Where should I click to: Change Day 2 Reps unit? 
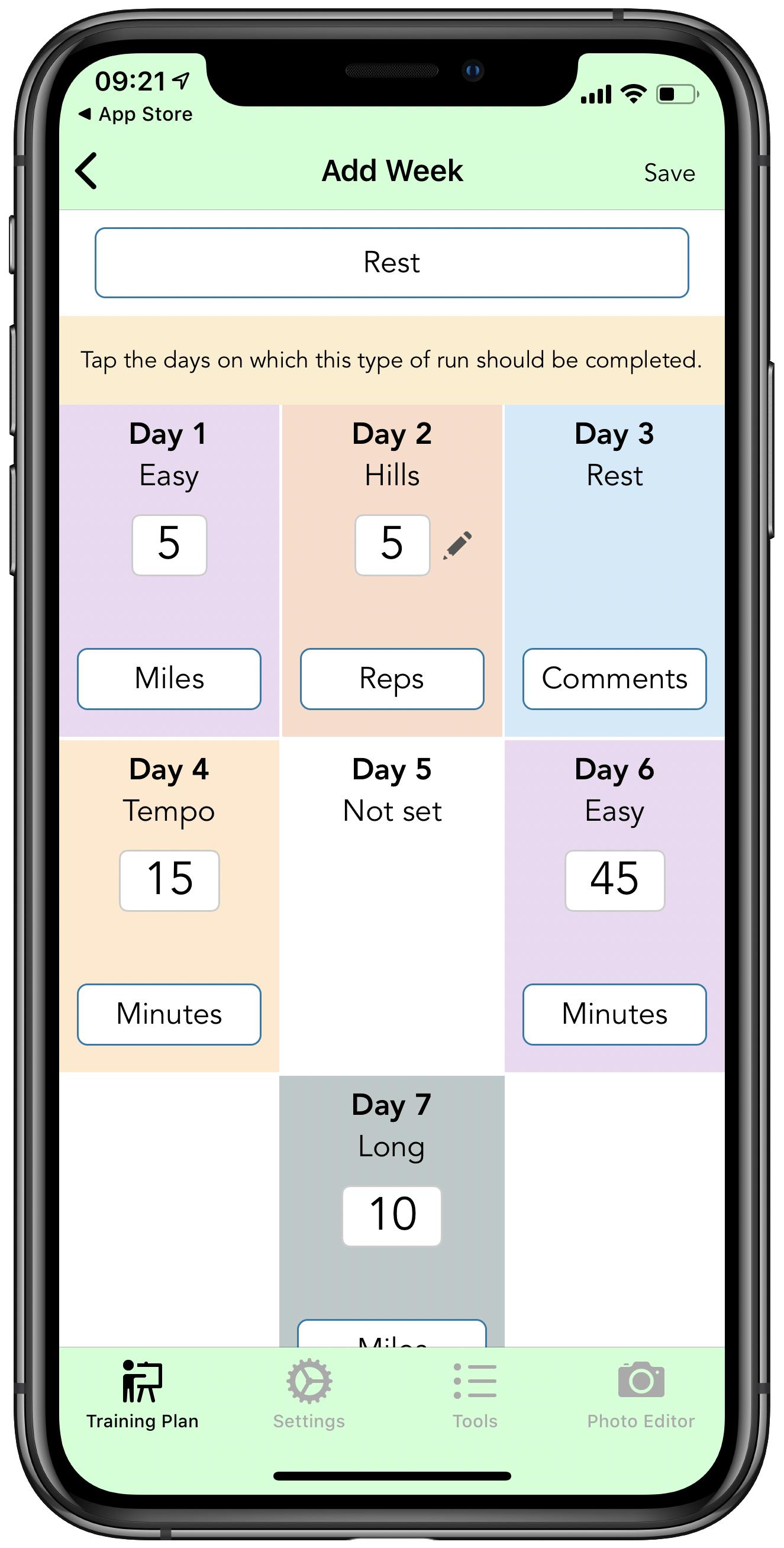pyautogui.click(x=392, y=679)
